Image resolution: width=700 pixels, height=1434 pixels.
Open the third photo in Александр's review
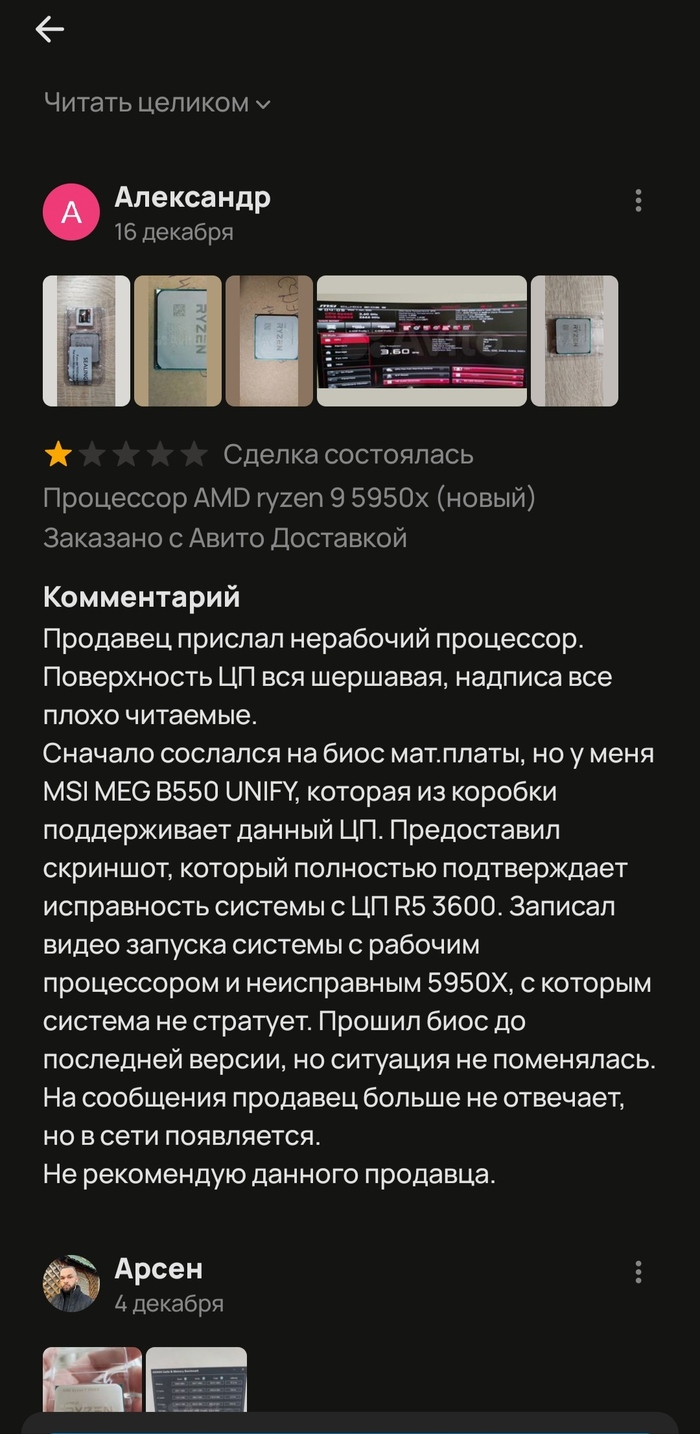269,341
